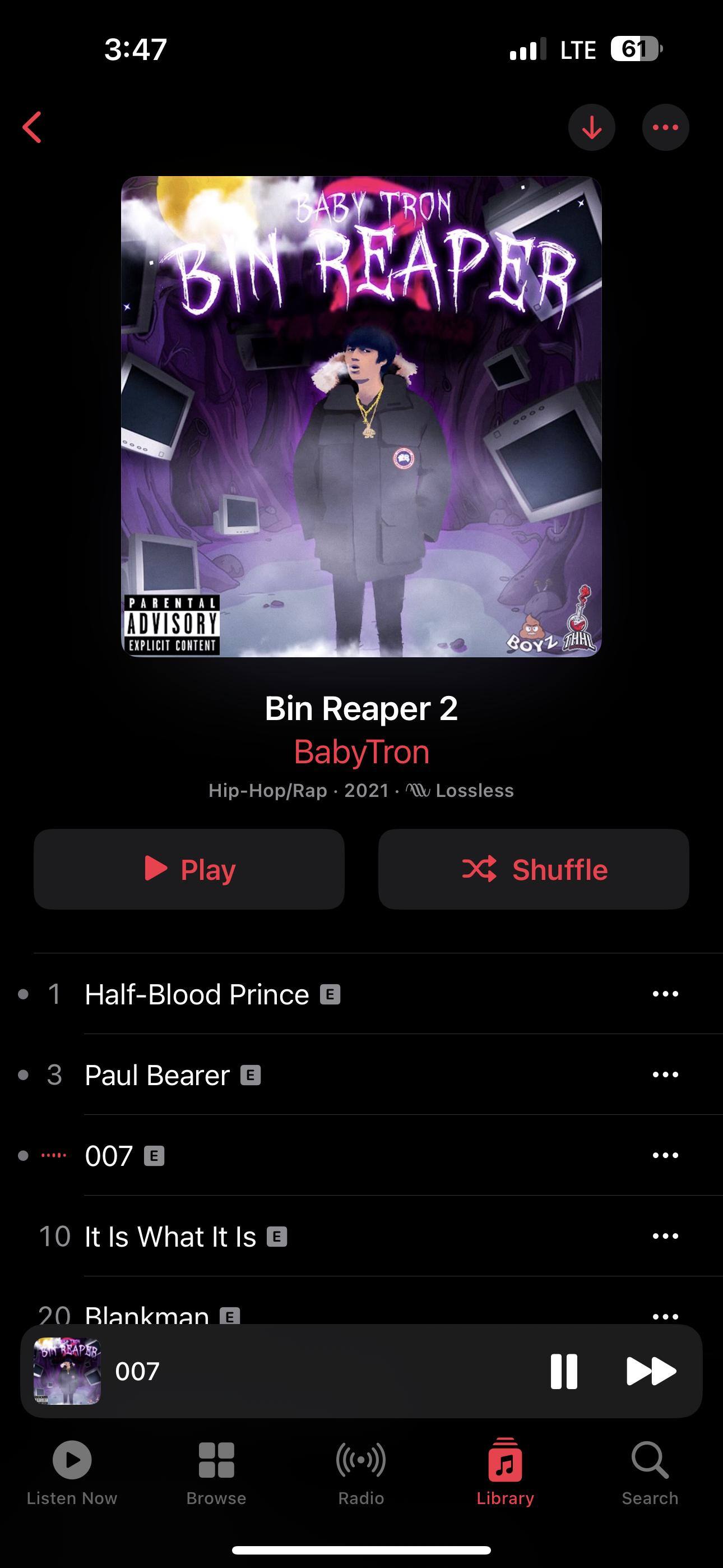Open the album's more options menu
This screenshot has height=1568, width=723.
pyautogui.click(x=665, y=127)
